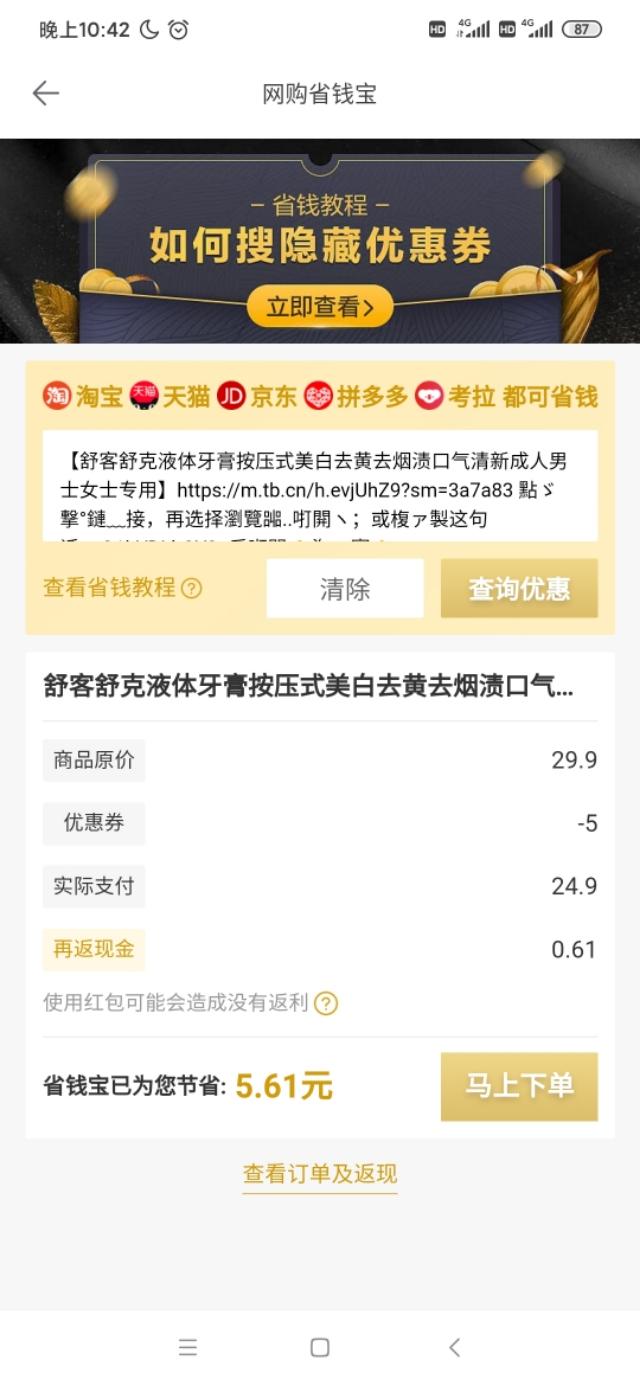Go back using the top-left arrow
Image resolution: width=640 pixels, height=1386 pixels.
tap(46, 94)
